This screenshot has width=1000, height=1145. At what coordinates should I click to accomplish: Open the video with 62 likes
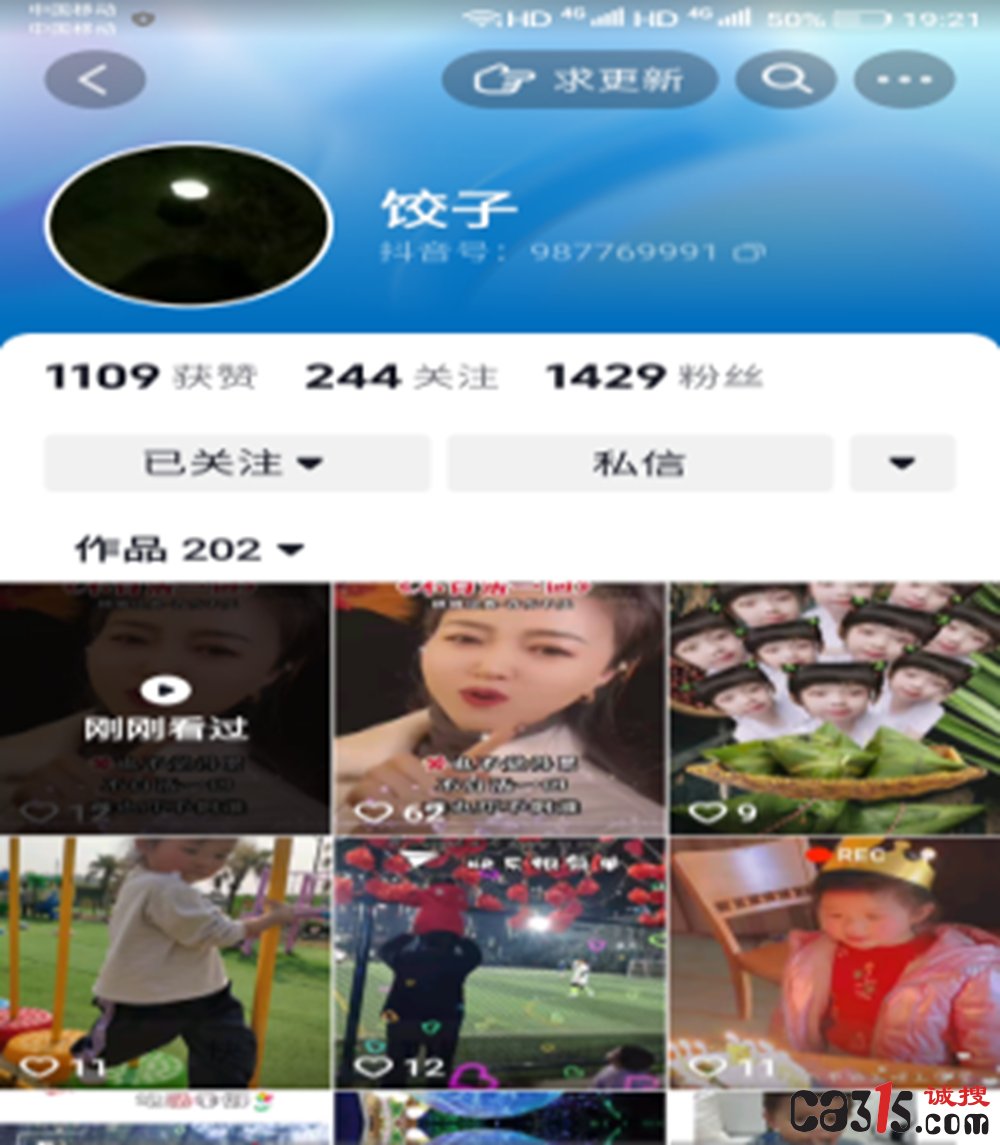498,708
